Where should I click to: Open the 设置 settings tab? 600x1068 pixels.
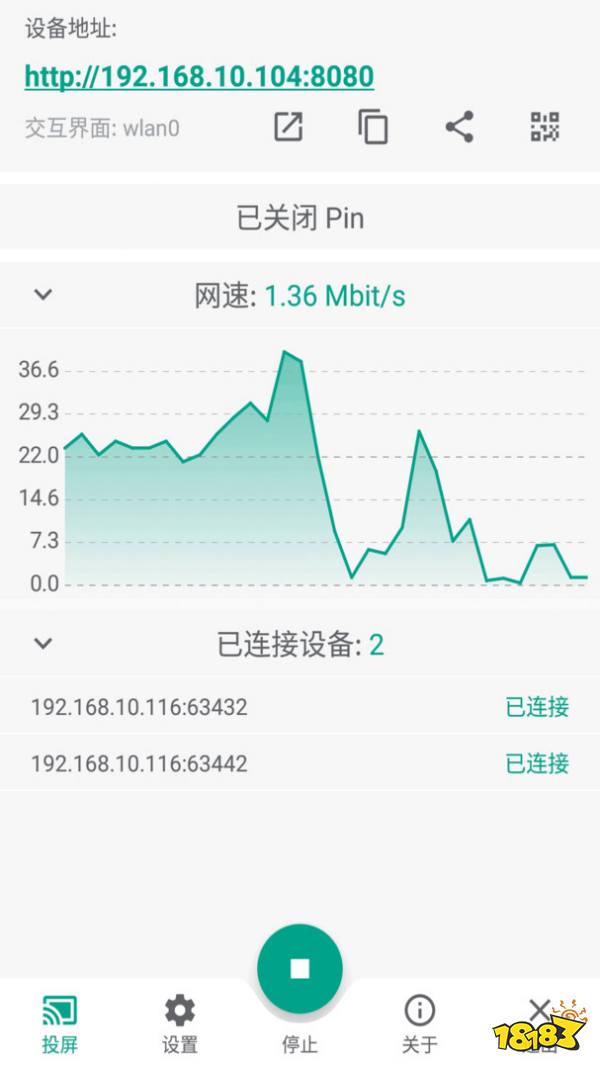tap(180, 1024)
